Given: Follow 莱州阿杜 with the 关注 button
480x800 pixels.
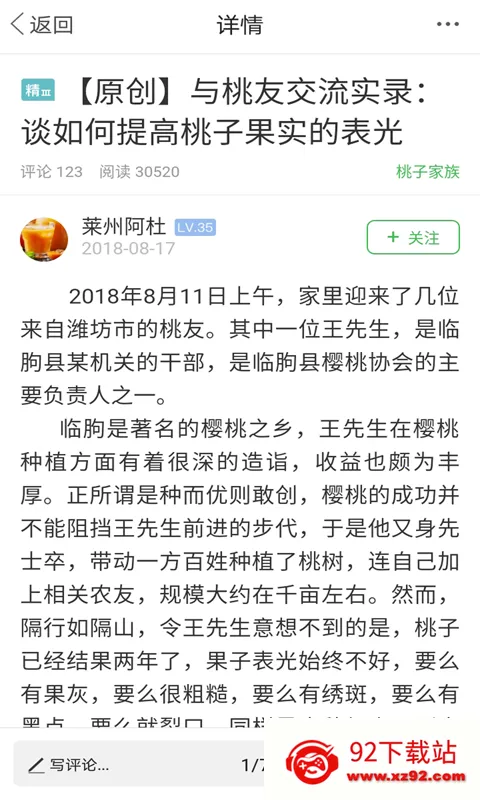Looking at the screenshot, I should pos(413,237).
